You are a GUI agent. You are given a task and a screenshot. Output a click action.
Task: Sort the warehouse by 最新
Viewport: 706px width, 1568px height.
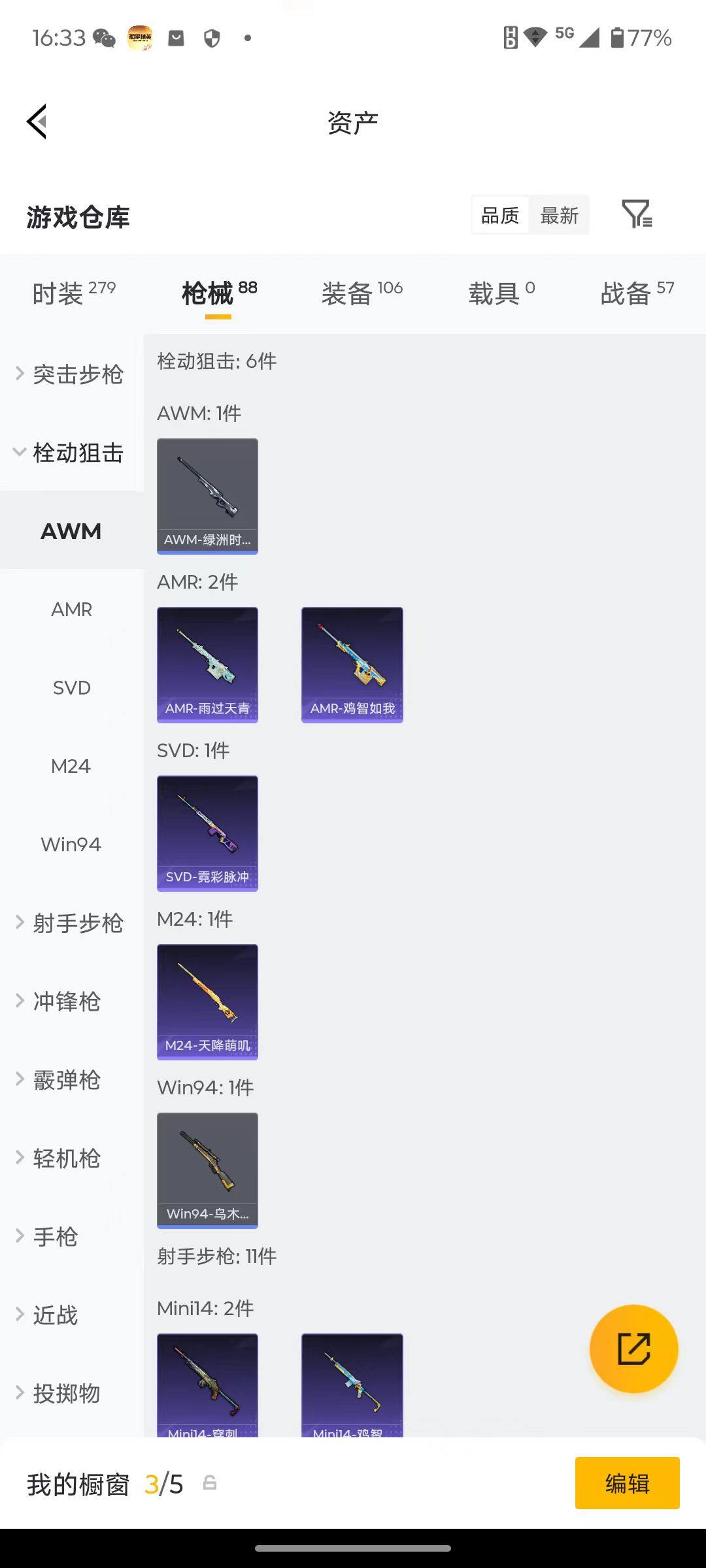coord(559,215)
